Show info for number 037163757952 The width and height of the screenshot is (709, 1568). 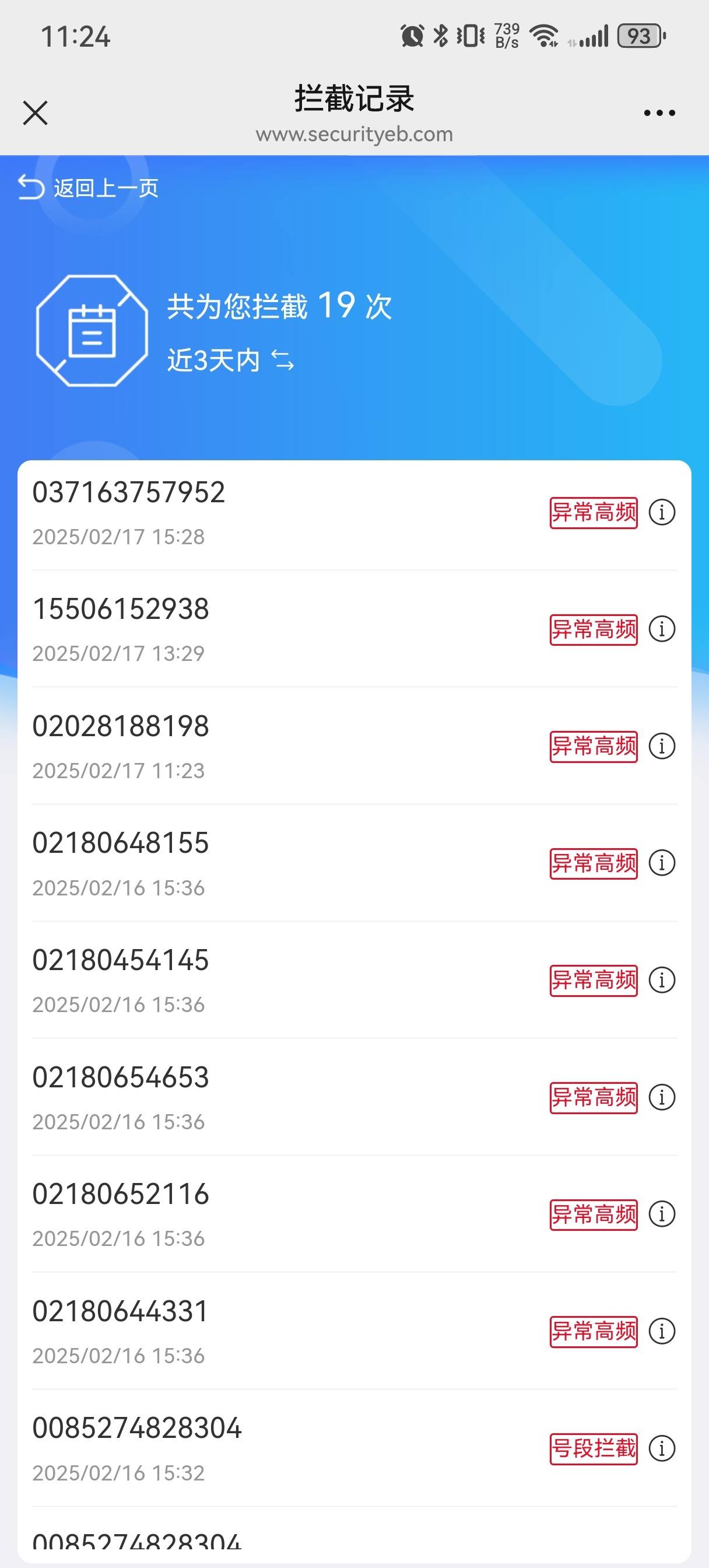[x=662, y=513]
